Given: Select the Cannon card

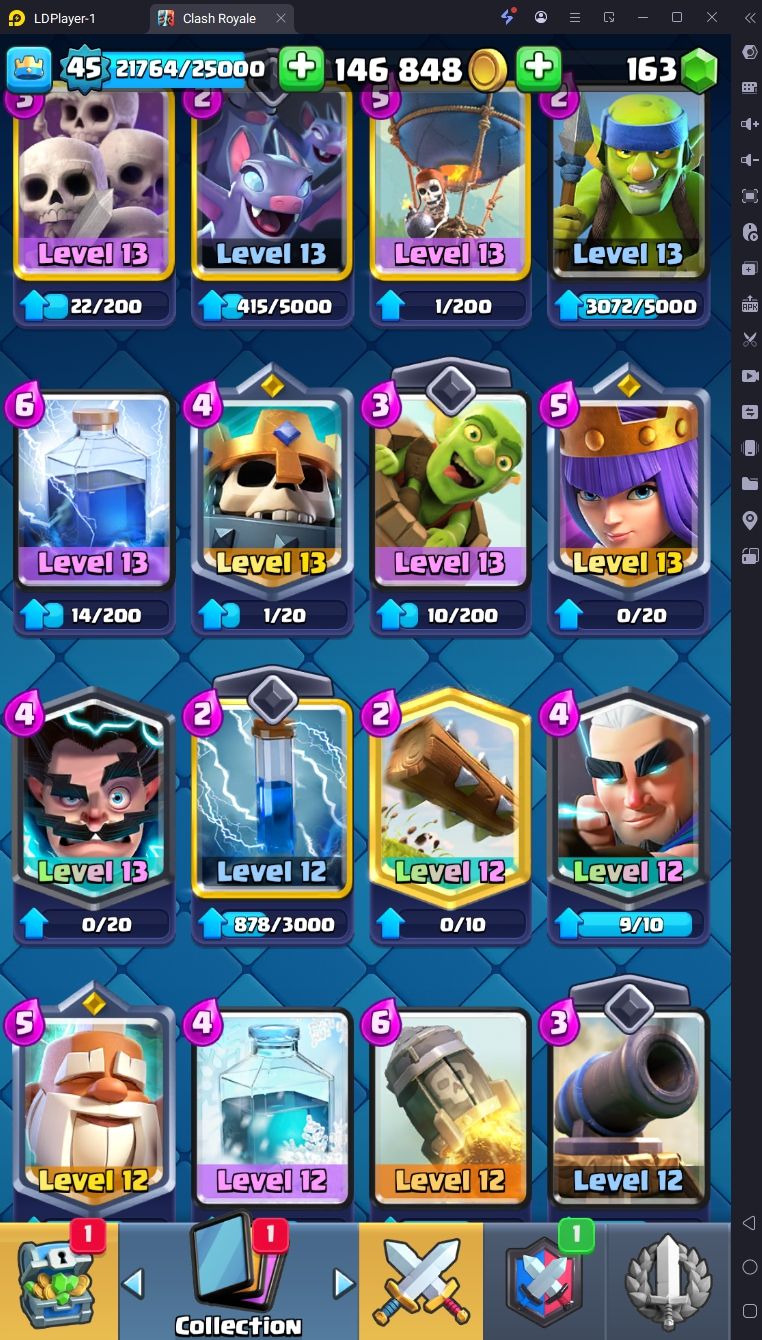Looking at the screenshot, I should point(627,1110).
